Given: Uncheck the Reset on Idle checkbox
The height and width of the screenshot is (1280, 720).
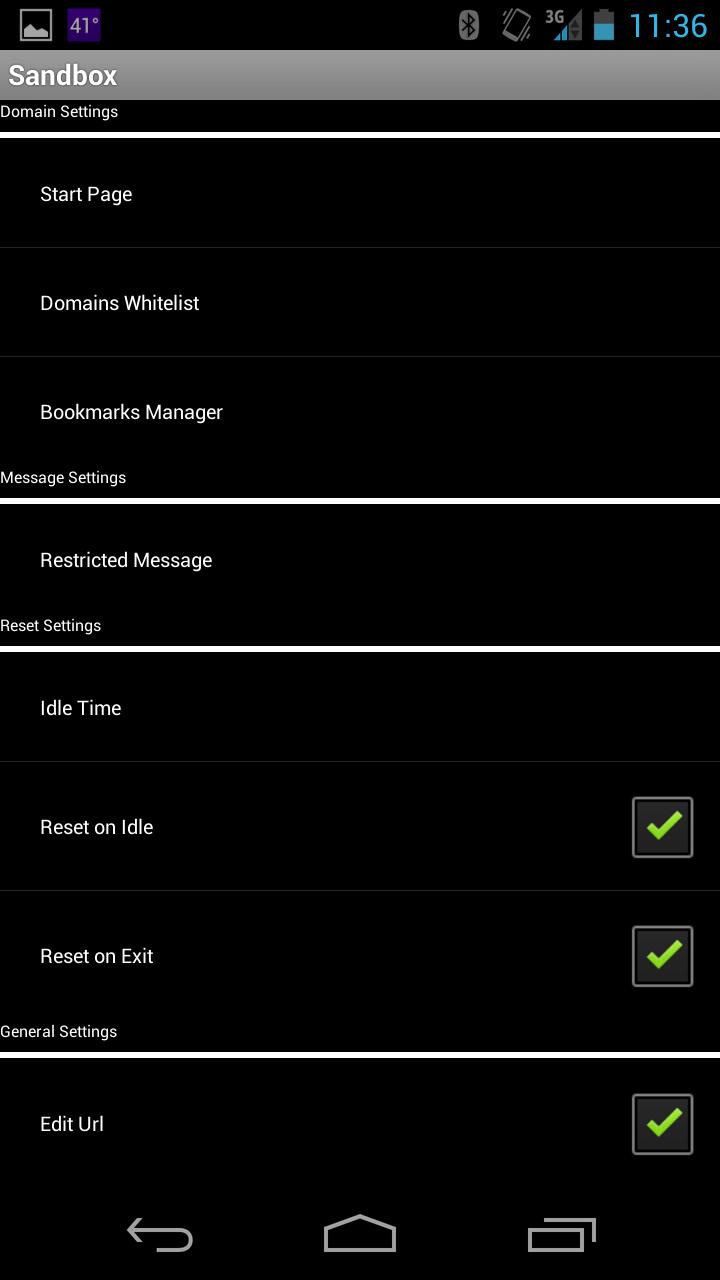Looking at the screenshot, I should click(x=662, y=827).
